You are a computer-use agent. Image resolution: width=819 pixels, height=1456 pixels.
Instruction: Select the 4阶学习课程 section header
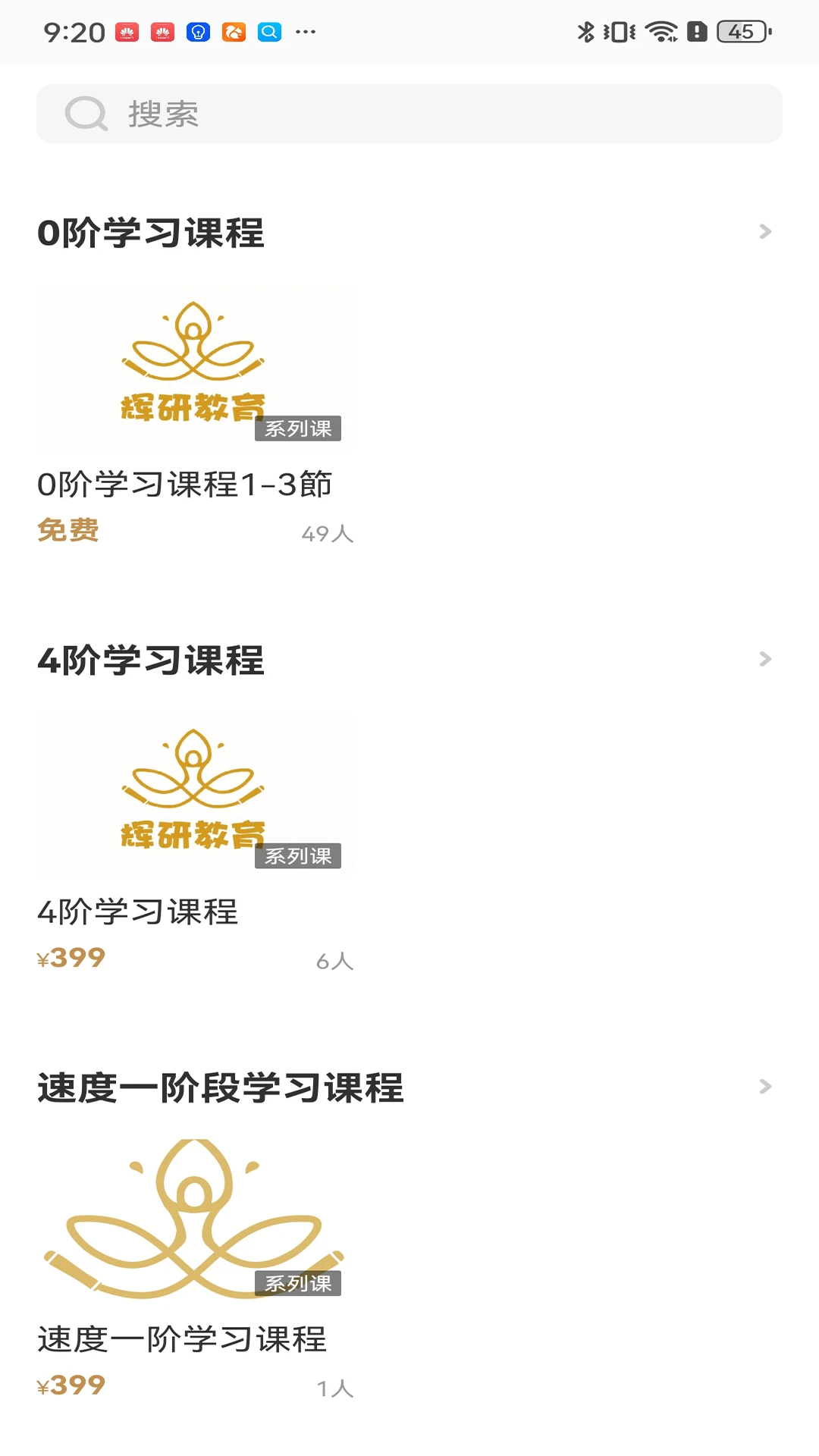[x=152, y=660]
